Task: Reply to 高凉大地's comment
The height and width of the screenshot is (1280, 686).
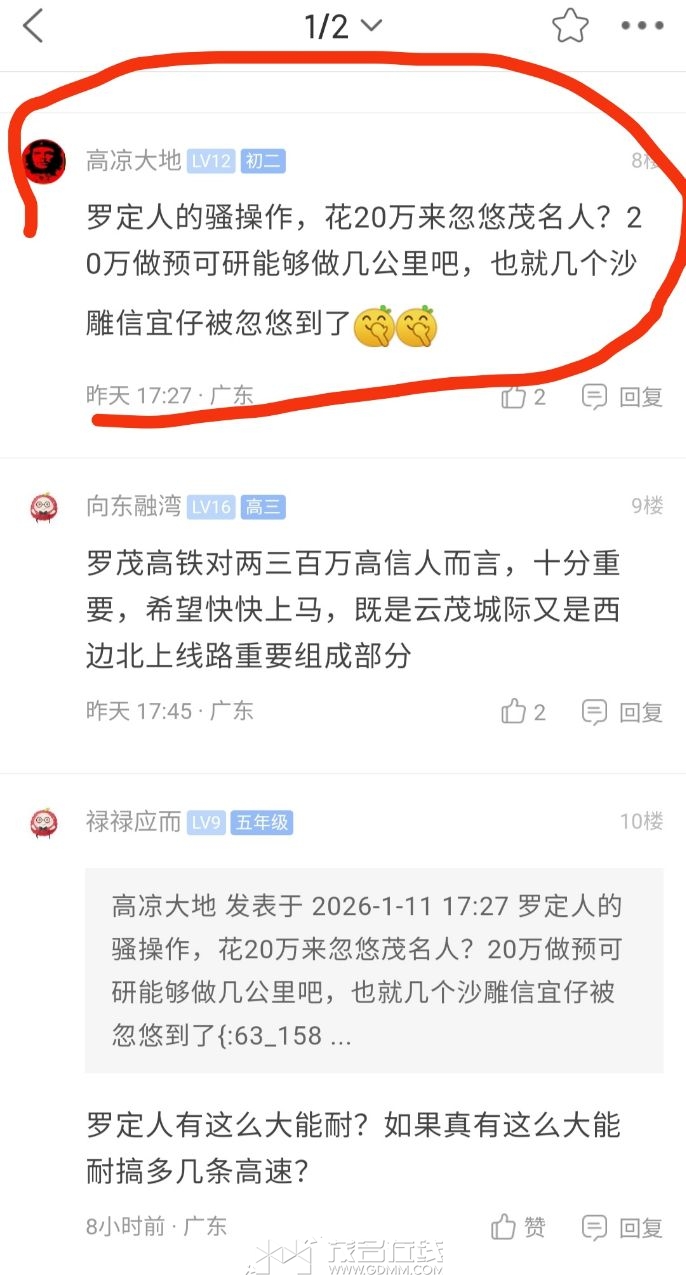Action: [622, 397]
